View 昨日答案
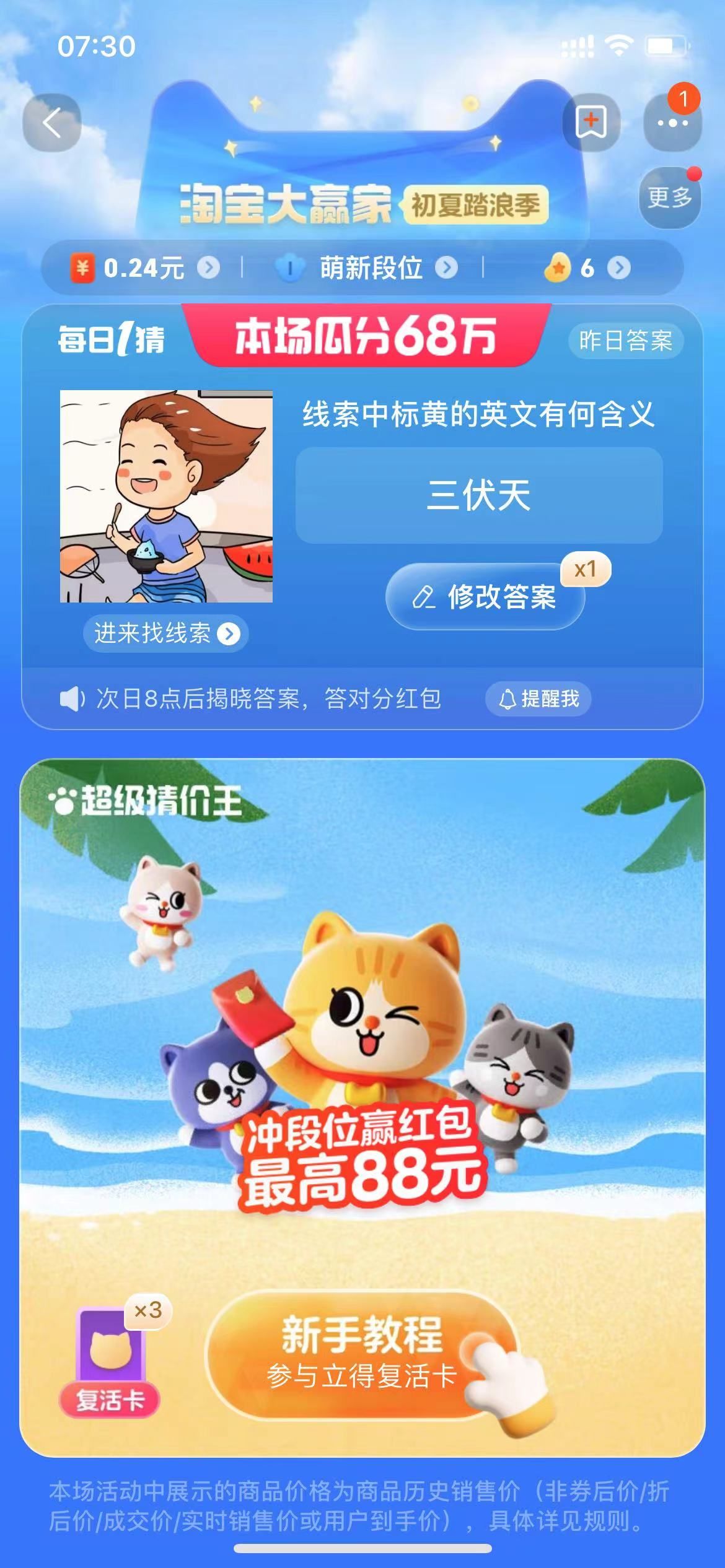Screen dimensions: 725x1568 click(x=625, y=341)
